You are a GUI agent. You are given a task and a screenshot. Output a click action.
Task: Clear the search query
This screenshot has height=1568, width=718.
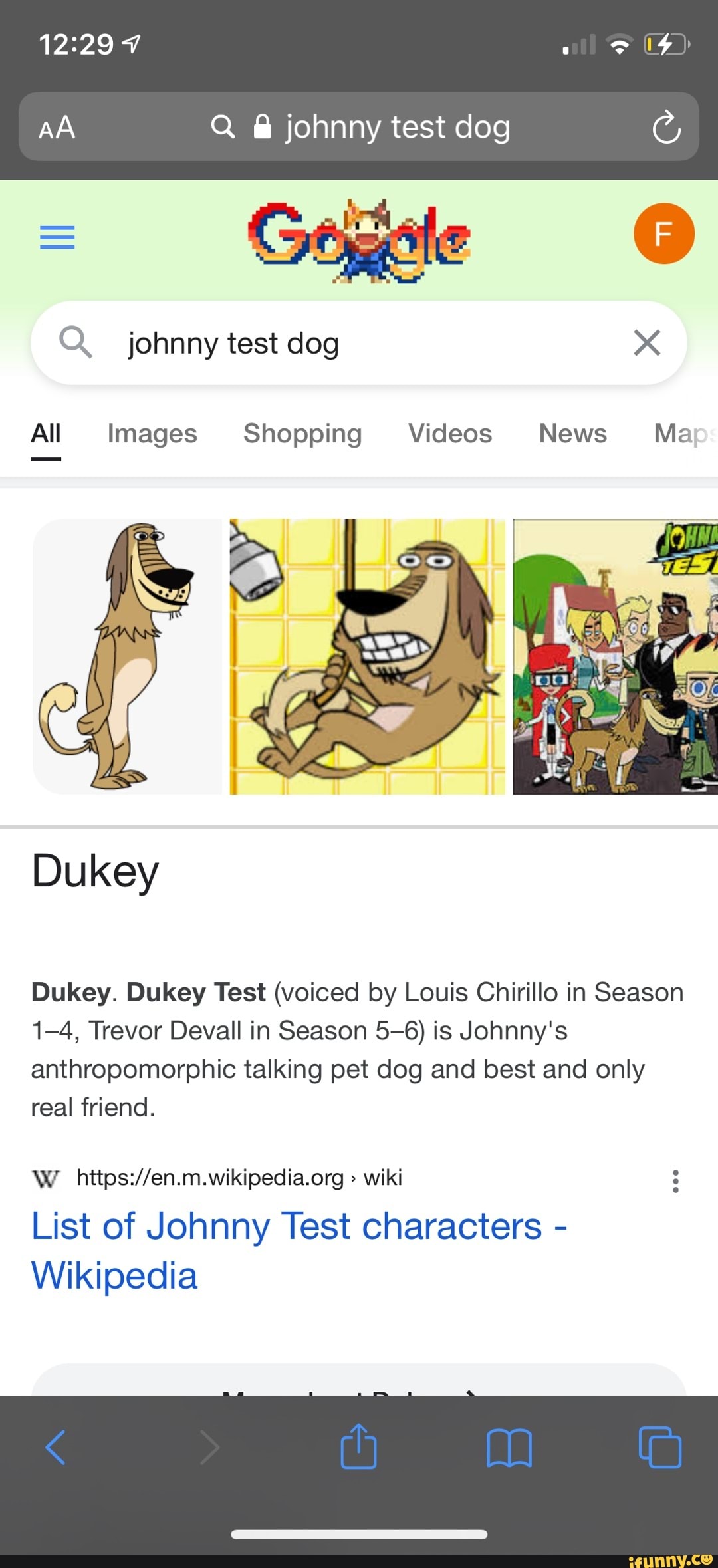[x=647, y=343]
